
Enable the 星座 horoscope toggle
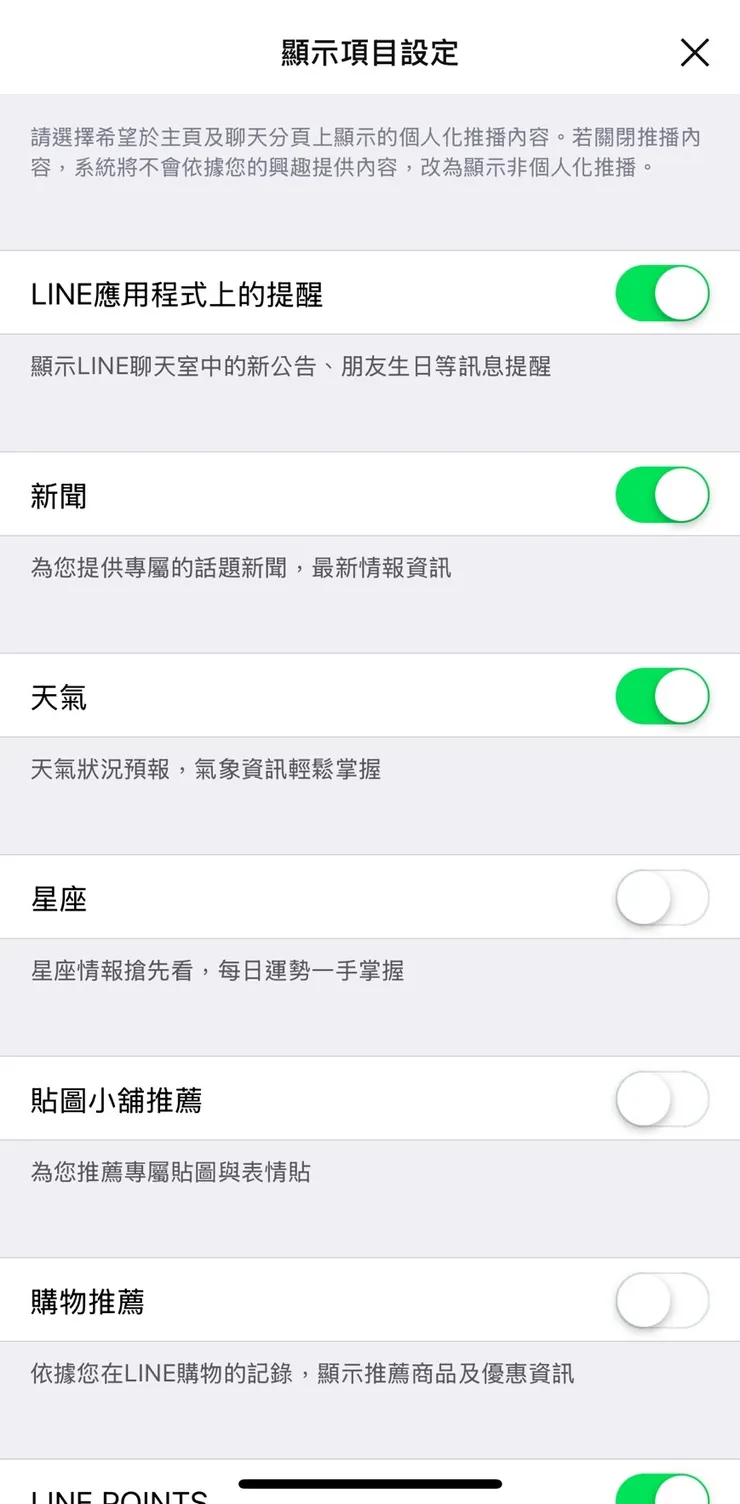coord(663,898)
